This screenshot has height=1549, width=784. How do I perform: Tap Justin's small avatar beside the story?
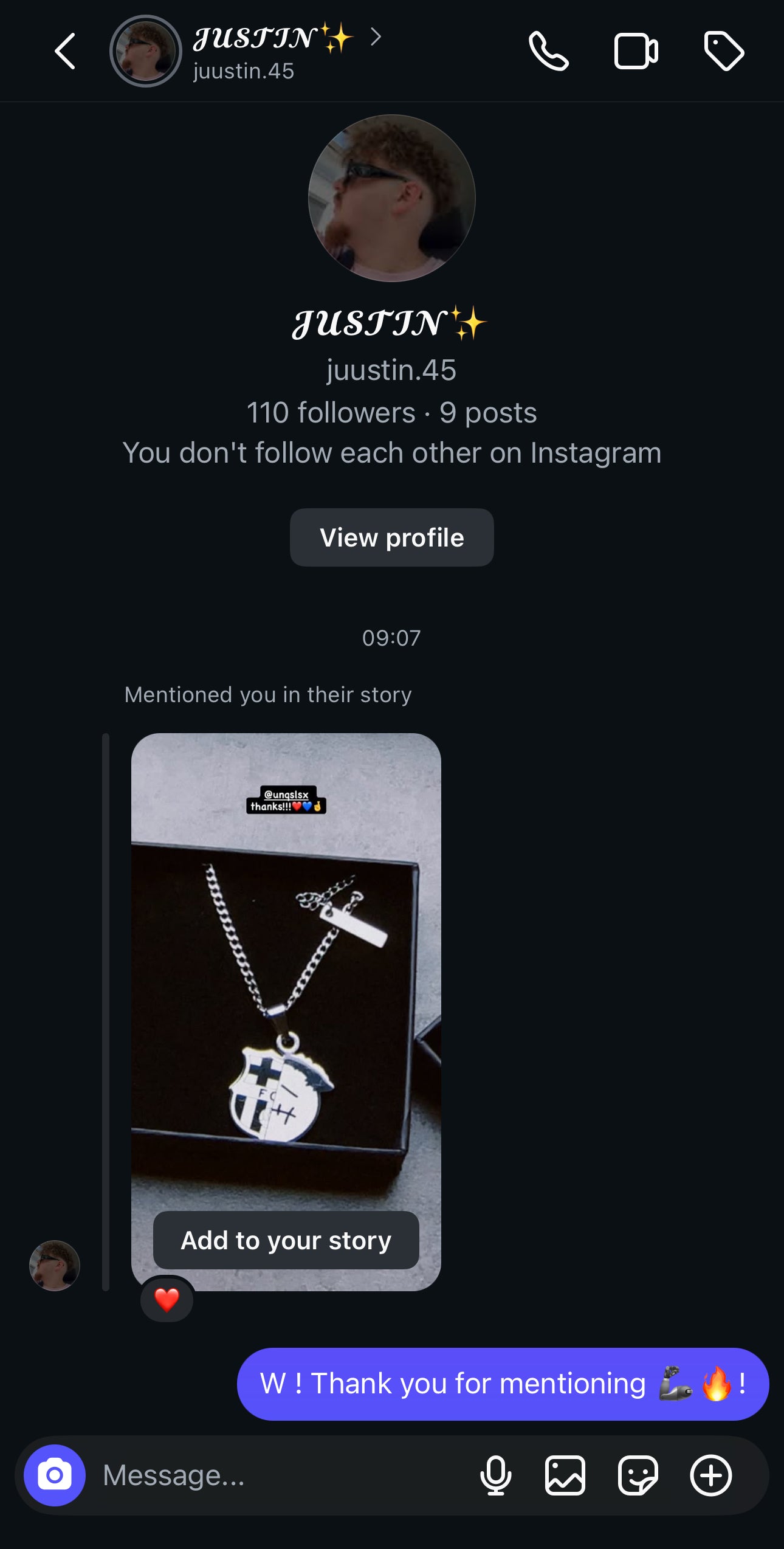[55, 1266]
